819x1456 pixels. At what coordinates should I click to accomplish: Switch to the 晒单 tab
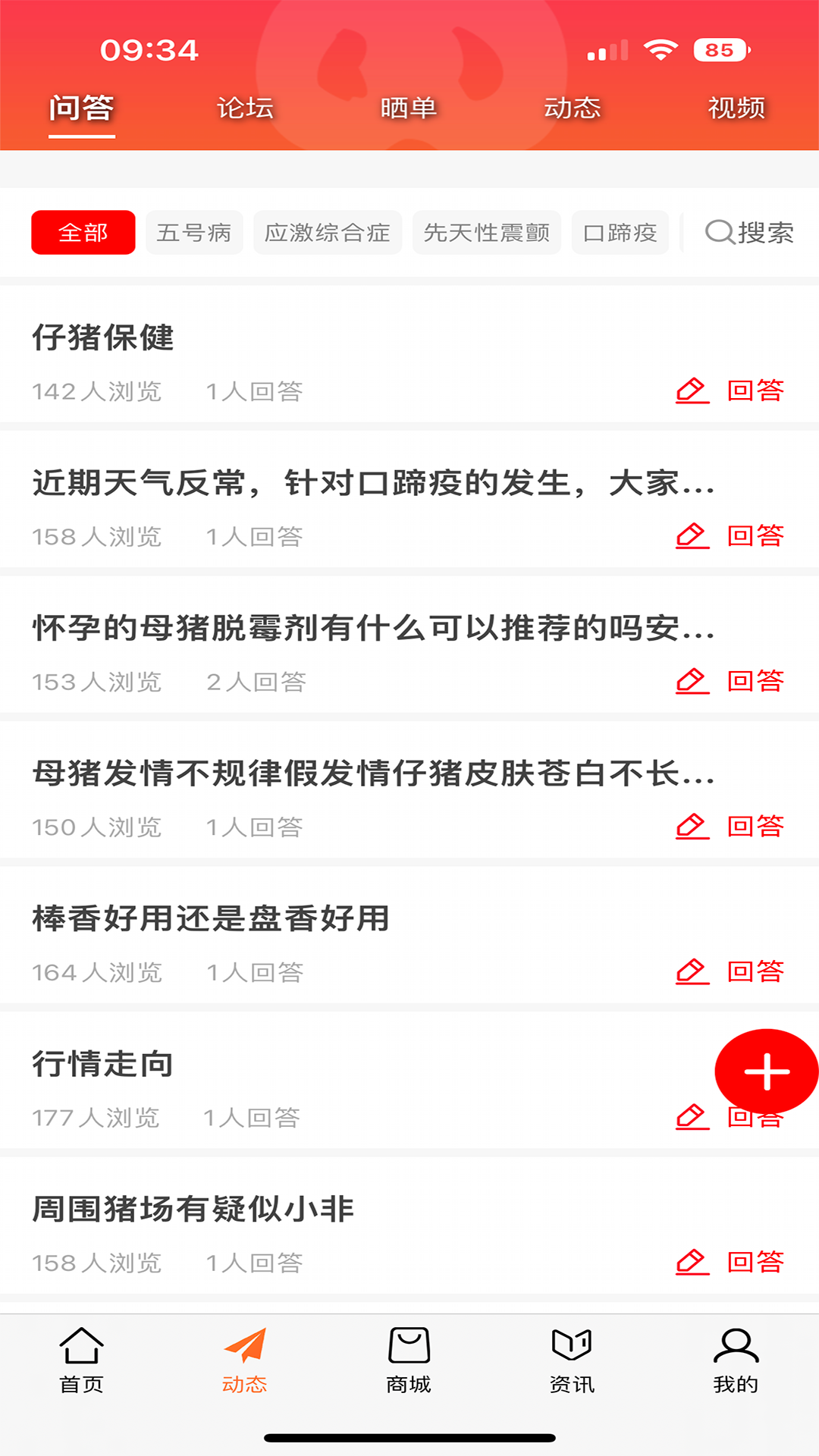coord(409,108)
